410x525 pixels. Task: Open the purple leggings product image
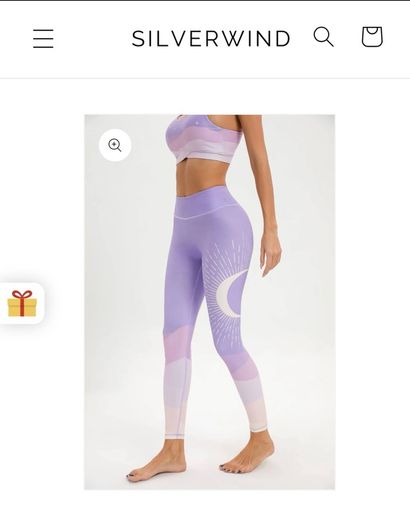click(x=210, y=302)
